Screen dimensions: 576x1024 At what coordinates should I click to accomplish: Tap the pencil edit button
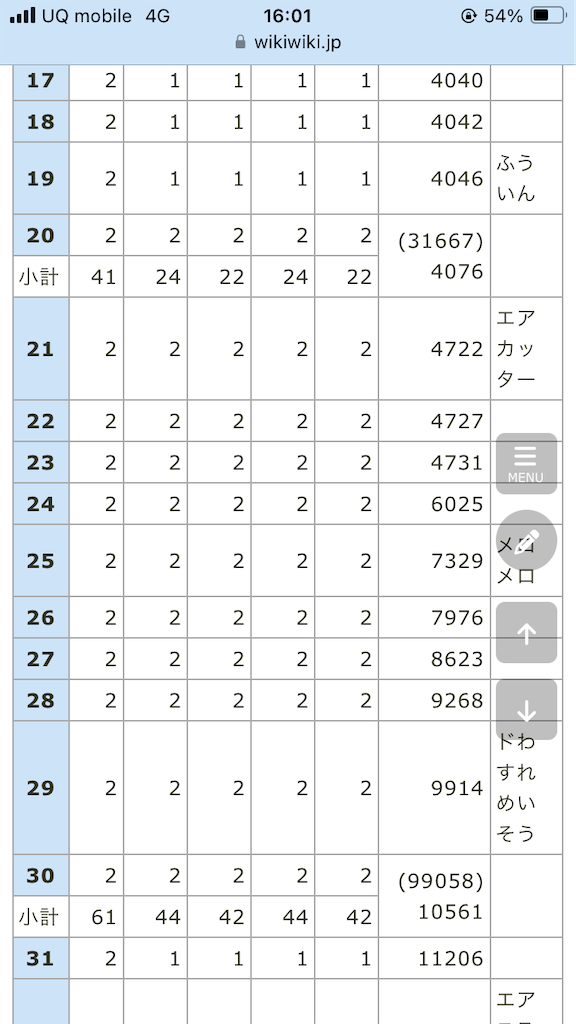526,541
